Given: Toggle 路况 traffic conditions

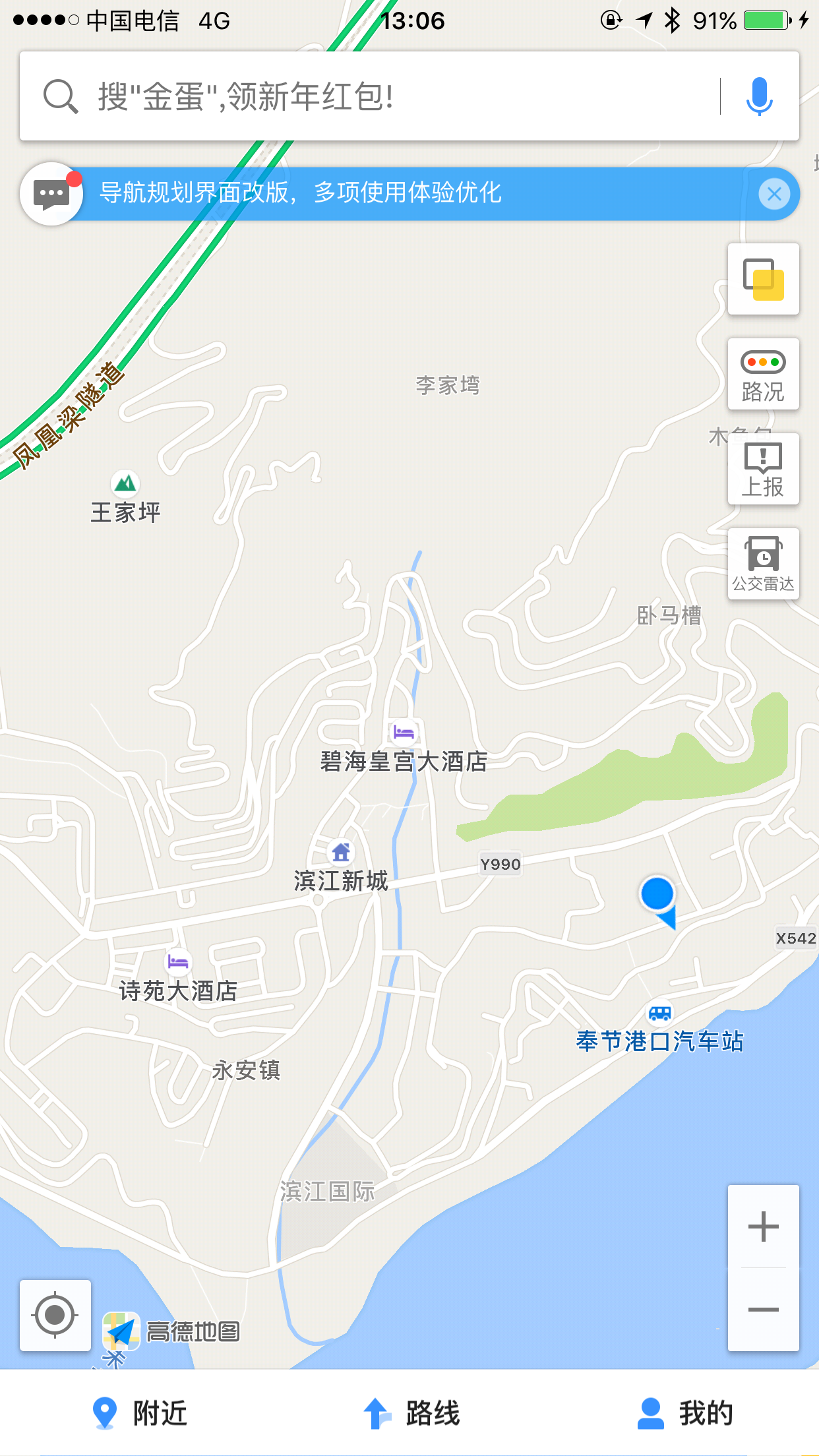Looking at the screenshot, I should coord(764,375).
